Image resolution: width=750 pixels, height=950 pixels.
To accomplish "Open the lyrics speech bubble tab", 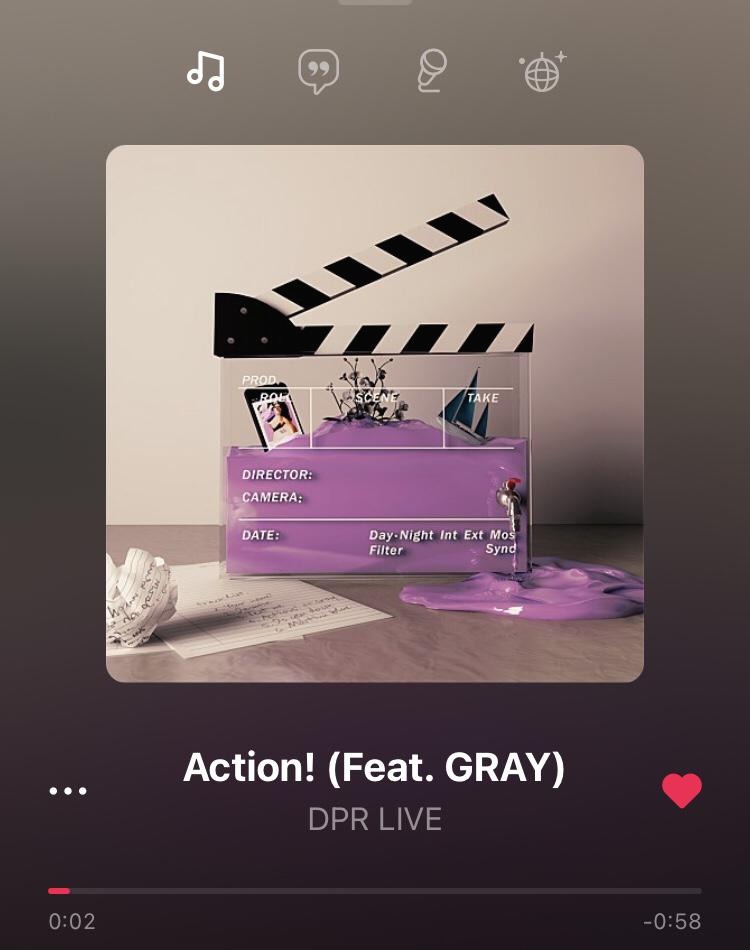I will coord(318,72).
